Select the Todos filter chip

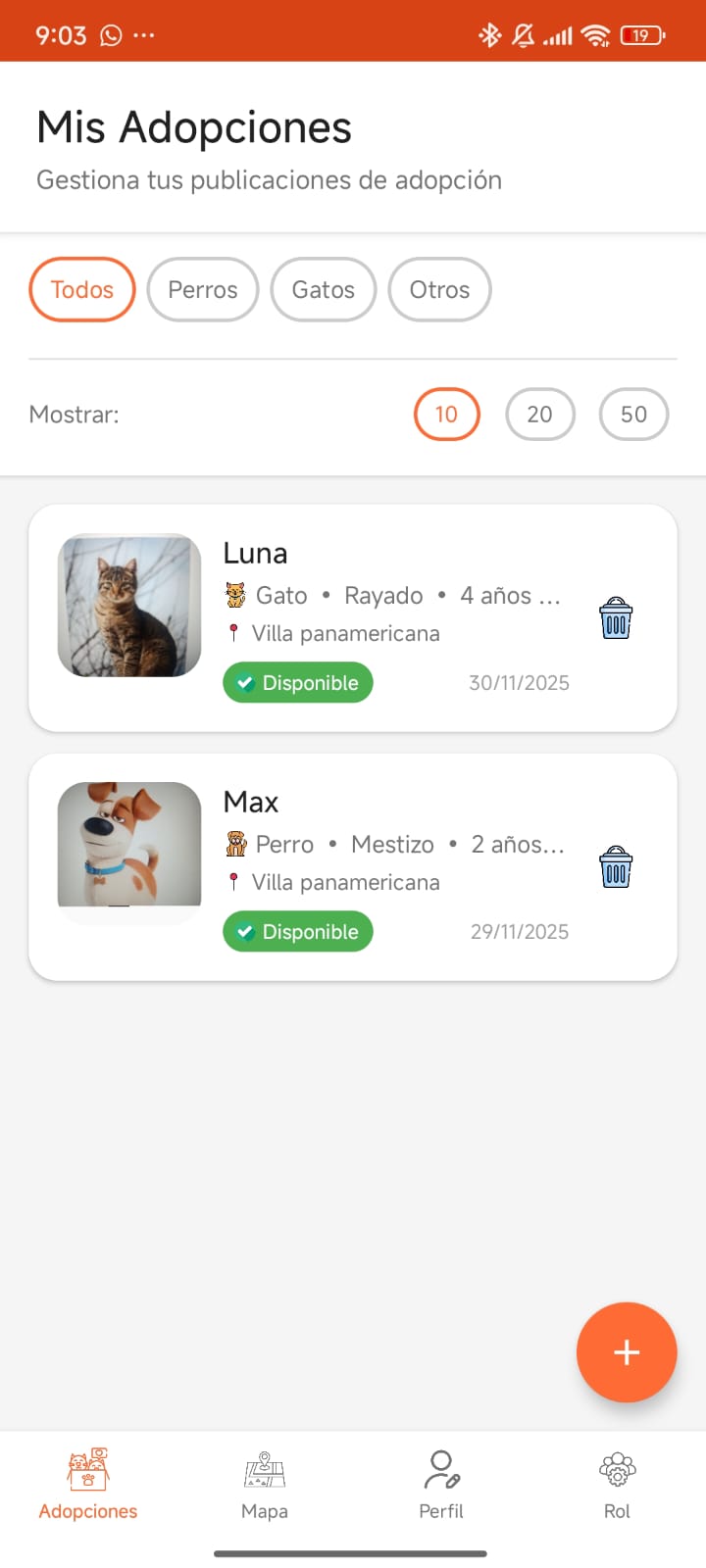(82, 289)
